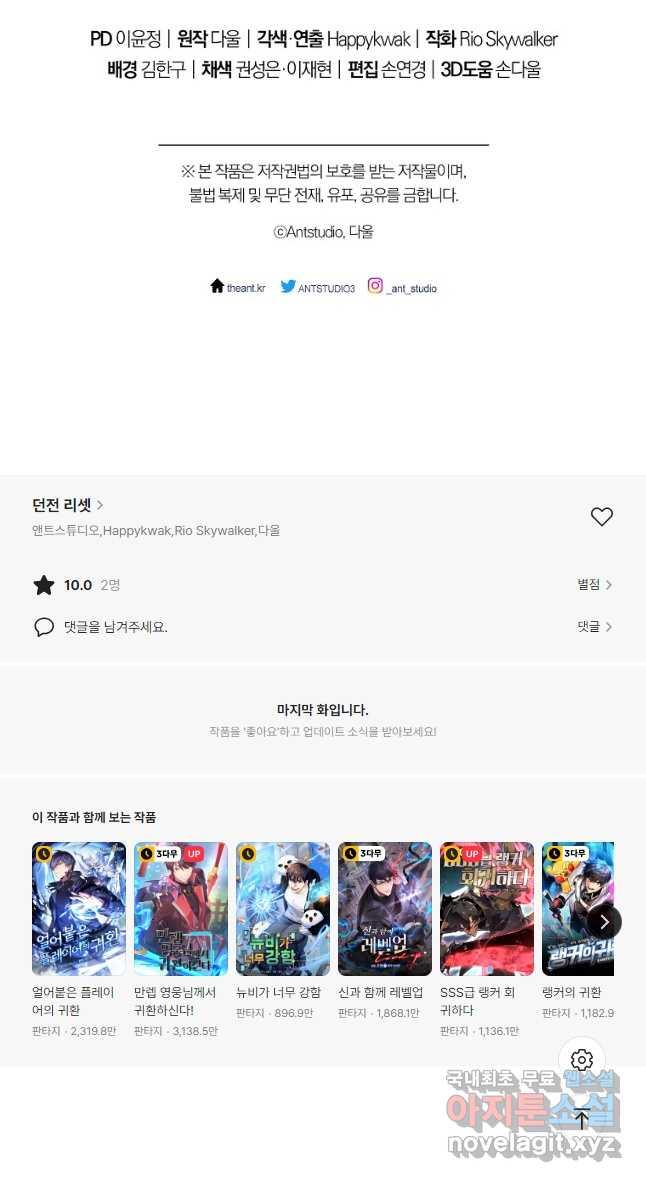Open the viewer settings gear
Screen dimensions: 646x1182
tap(582, 1060)
